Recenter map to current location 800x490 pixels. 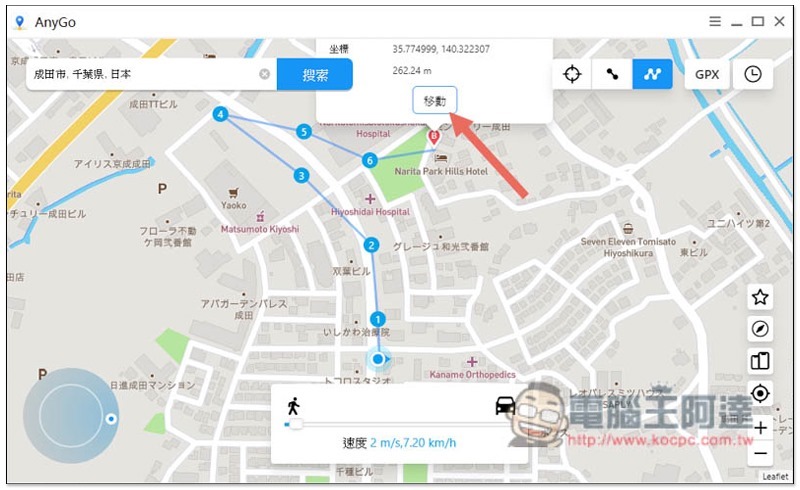[x=760, y=393]
